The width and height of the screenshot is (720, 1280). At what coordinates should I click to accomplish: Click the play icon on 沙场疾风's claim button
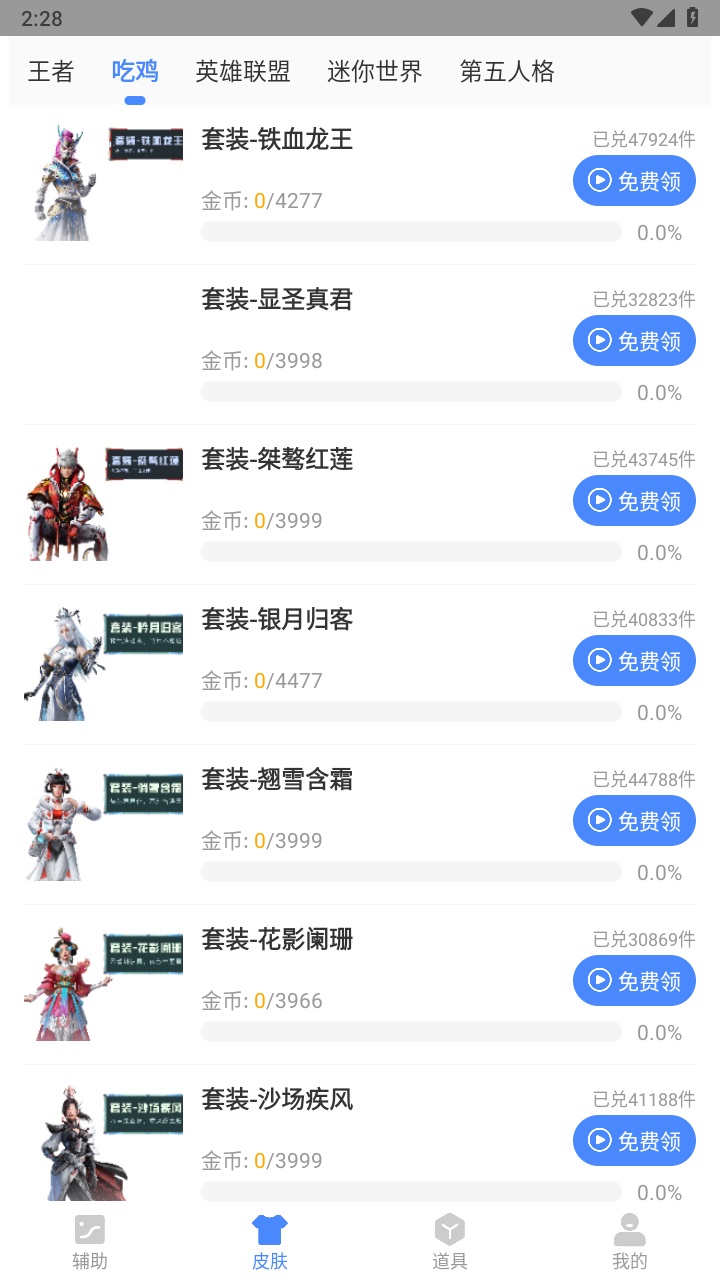click(601, 1141)
